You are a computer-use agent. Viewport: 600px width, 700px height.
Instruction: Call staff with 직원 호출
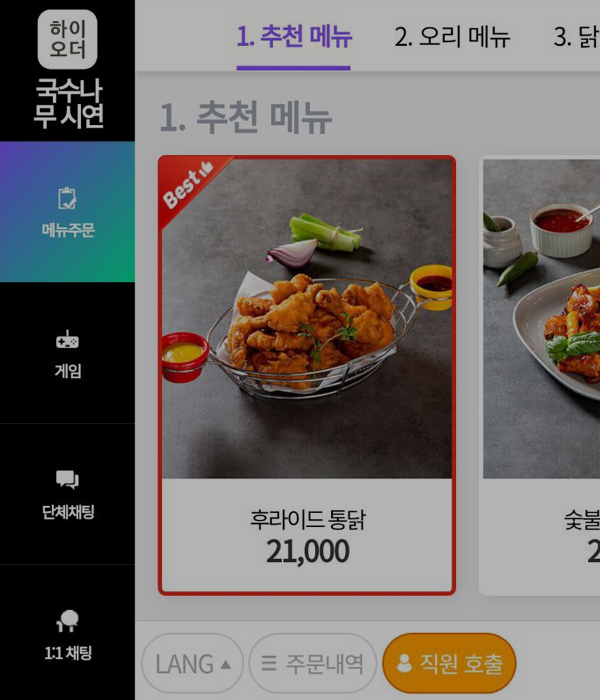[x=449, y=663]
